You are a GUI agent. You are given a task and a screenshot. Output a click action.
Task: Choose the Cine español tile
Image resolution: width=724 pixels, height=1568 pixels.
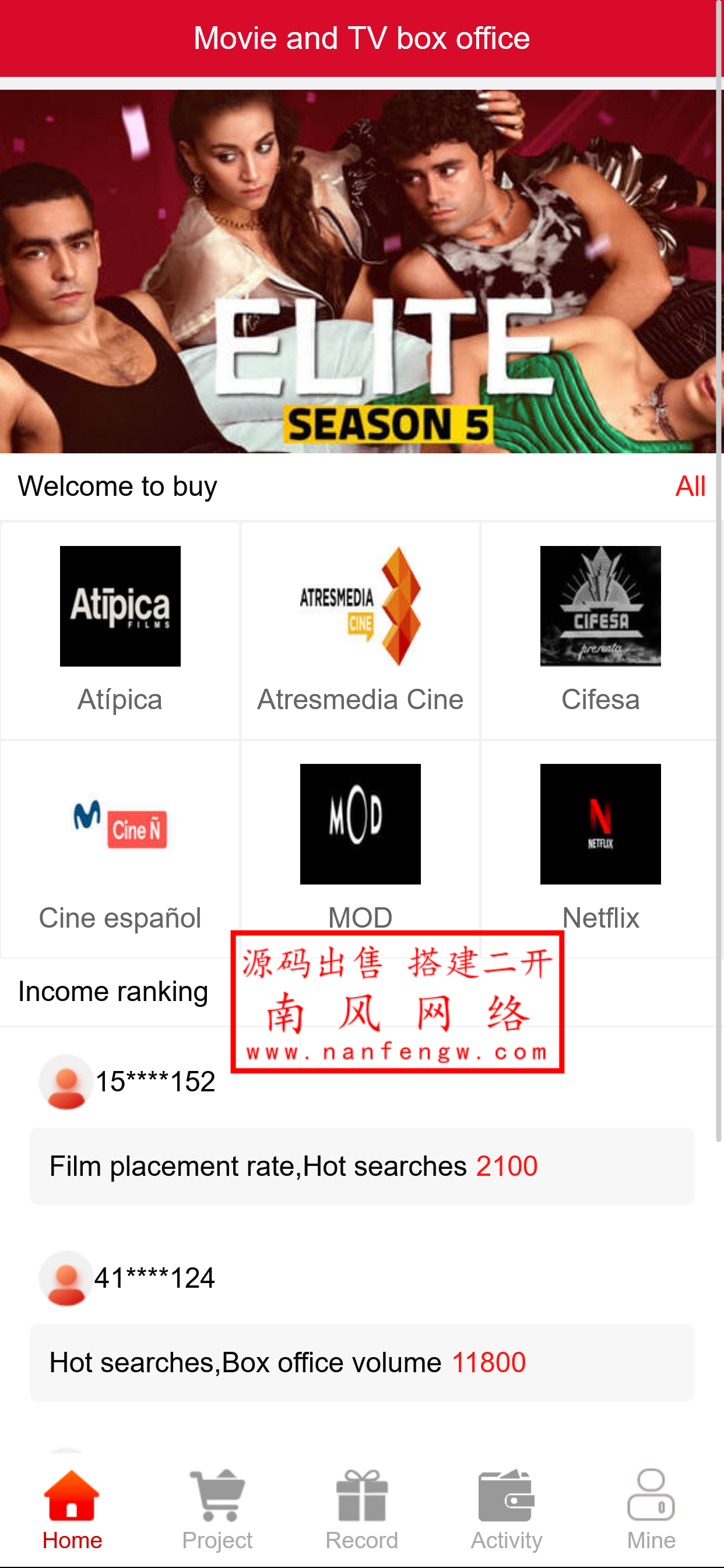coord(120,847)
